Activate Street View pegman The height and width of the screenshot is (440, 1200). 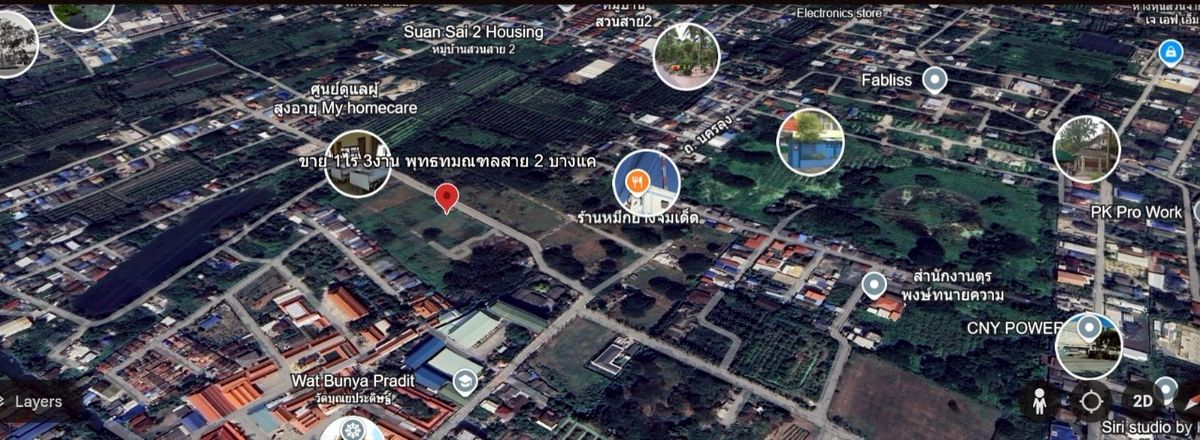point(1039,402)
